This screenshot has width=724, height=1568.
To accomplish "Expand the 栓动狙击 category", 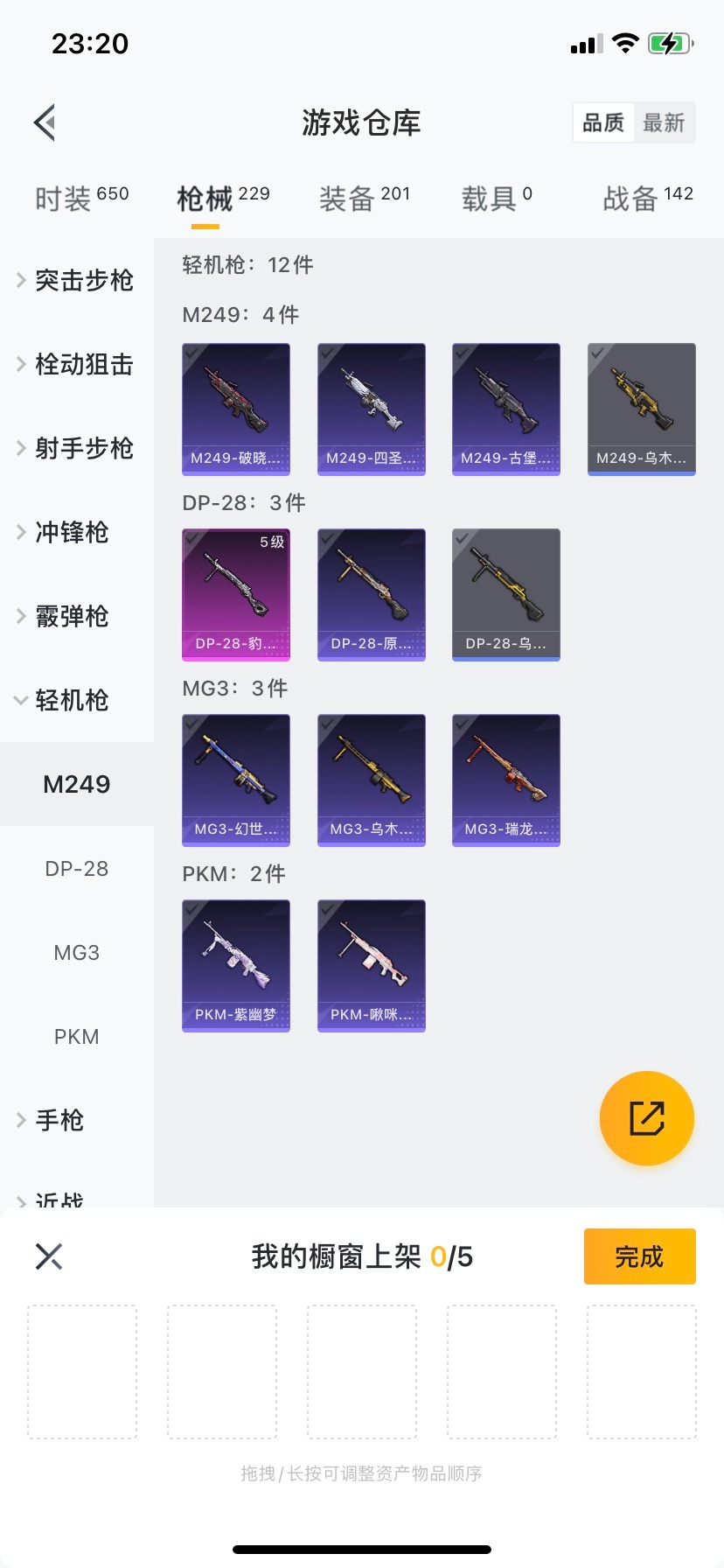I will pyautogui.click(x=77, y=364).
